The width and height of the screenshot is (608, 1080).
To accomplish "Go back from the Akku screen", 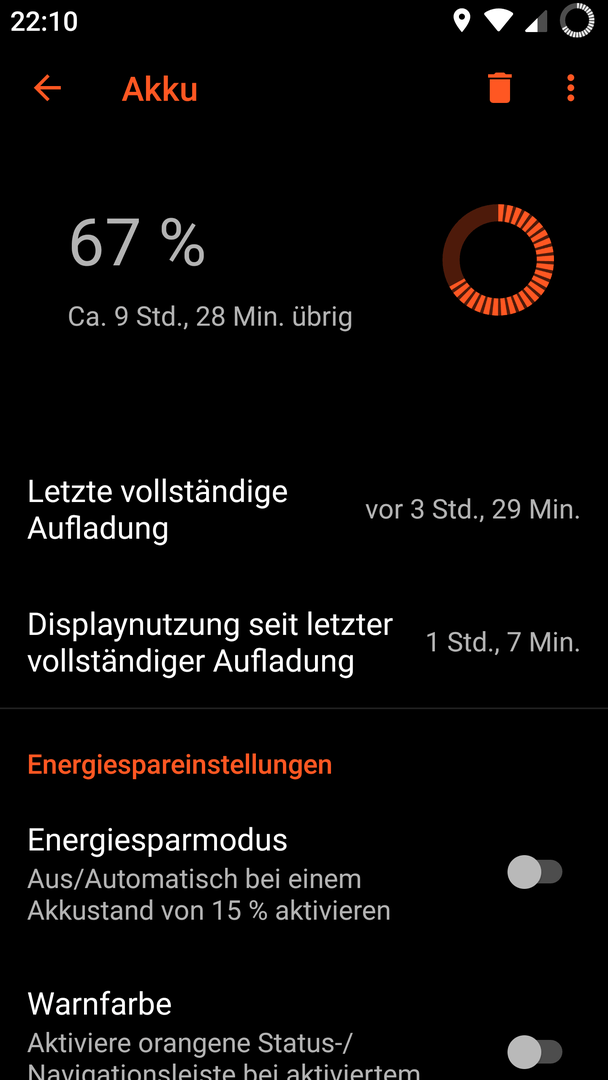I will (47, 89).
